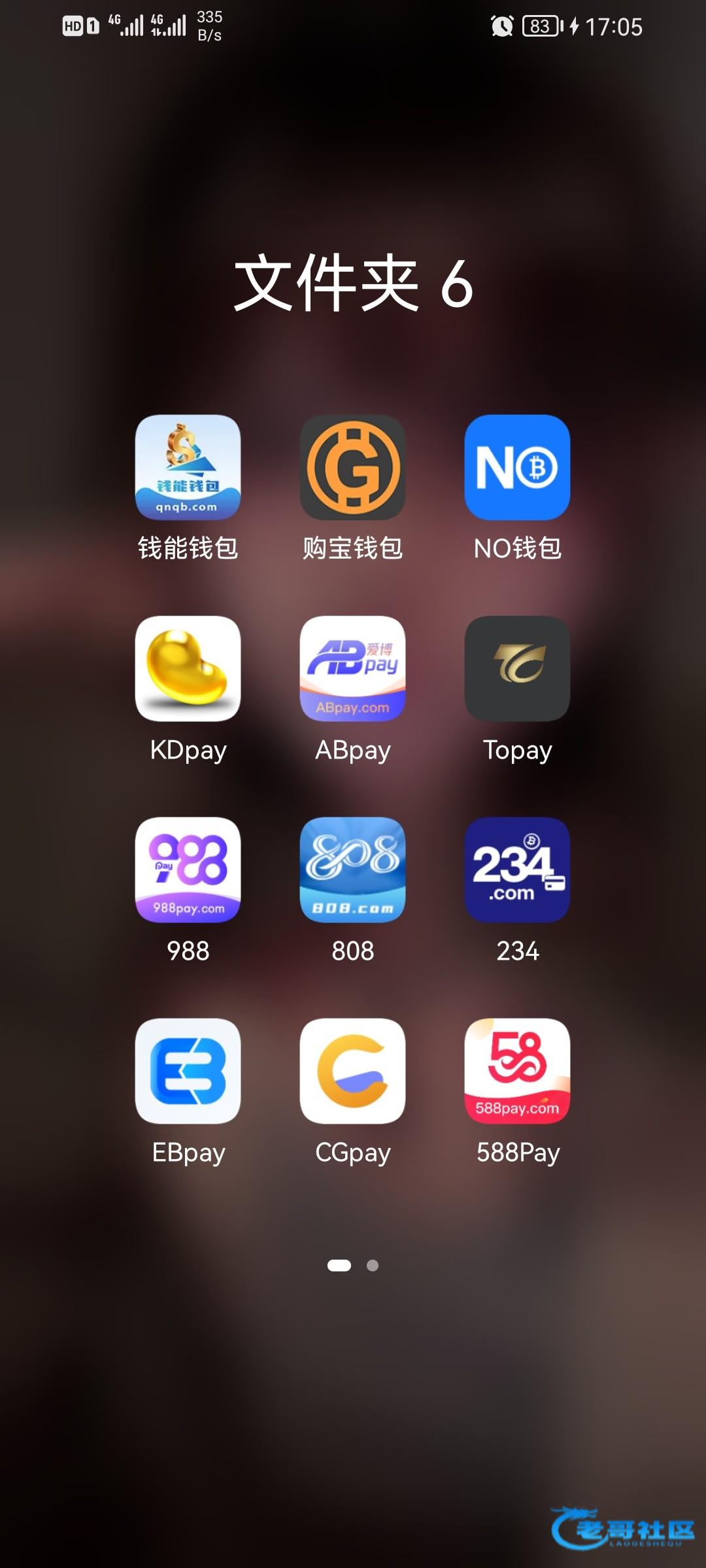Image resolution: width=706 pixels, height=1568 pixels.
Task: Open the CGpay app
Action: (x=352, y=1071)
